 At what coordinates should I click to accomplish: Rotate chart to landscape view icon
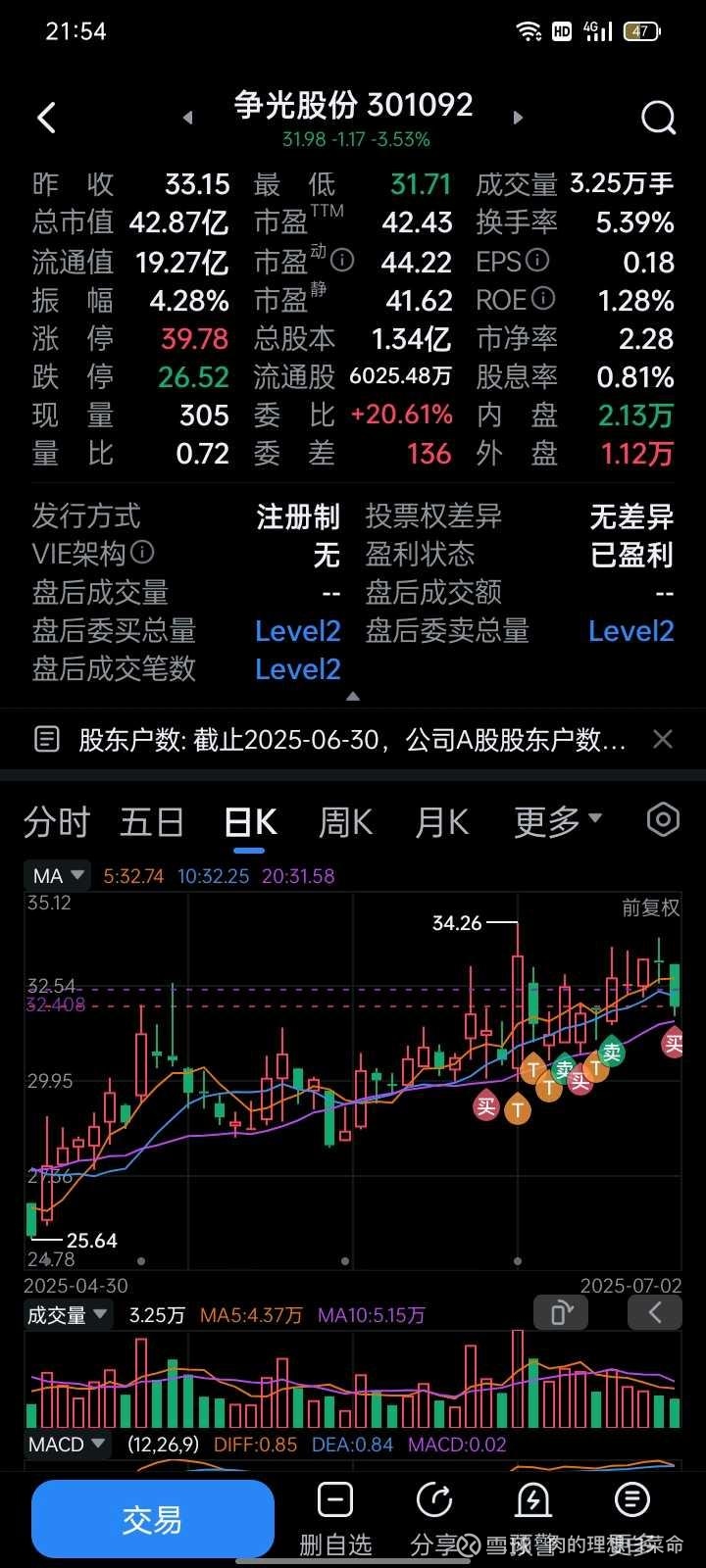tap(560, 1312)
